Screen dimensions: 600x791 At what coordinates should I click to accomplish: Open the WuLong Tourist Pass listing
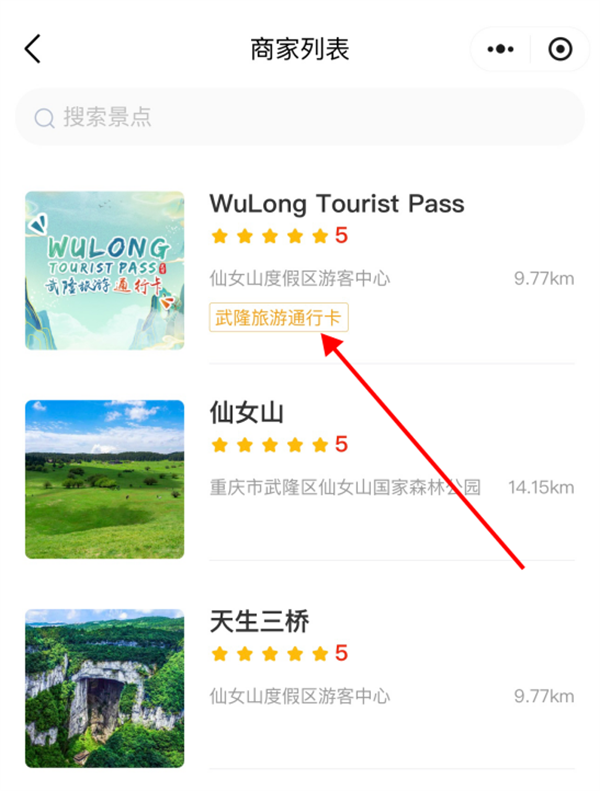[x=336, y=205]
